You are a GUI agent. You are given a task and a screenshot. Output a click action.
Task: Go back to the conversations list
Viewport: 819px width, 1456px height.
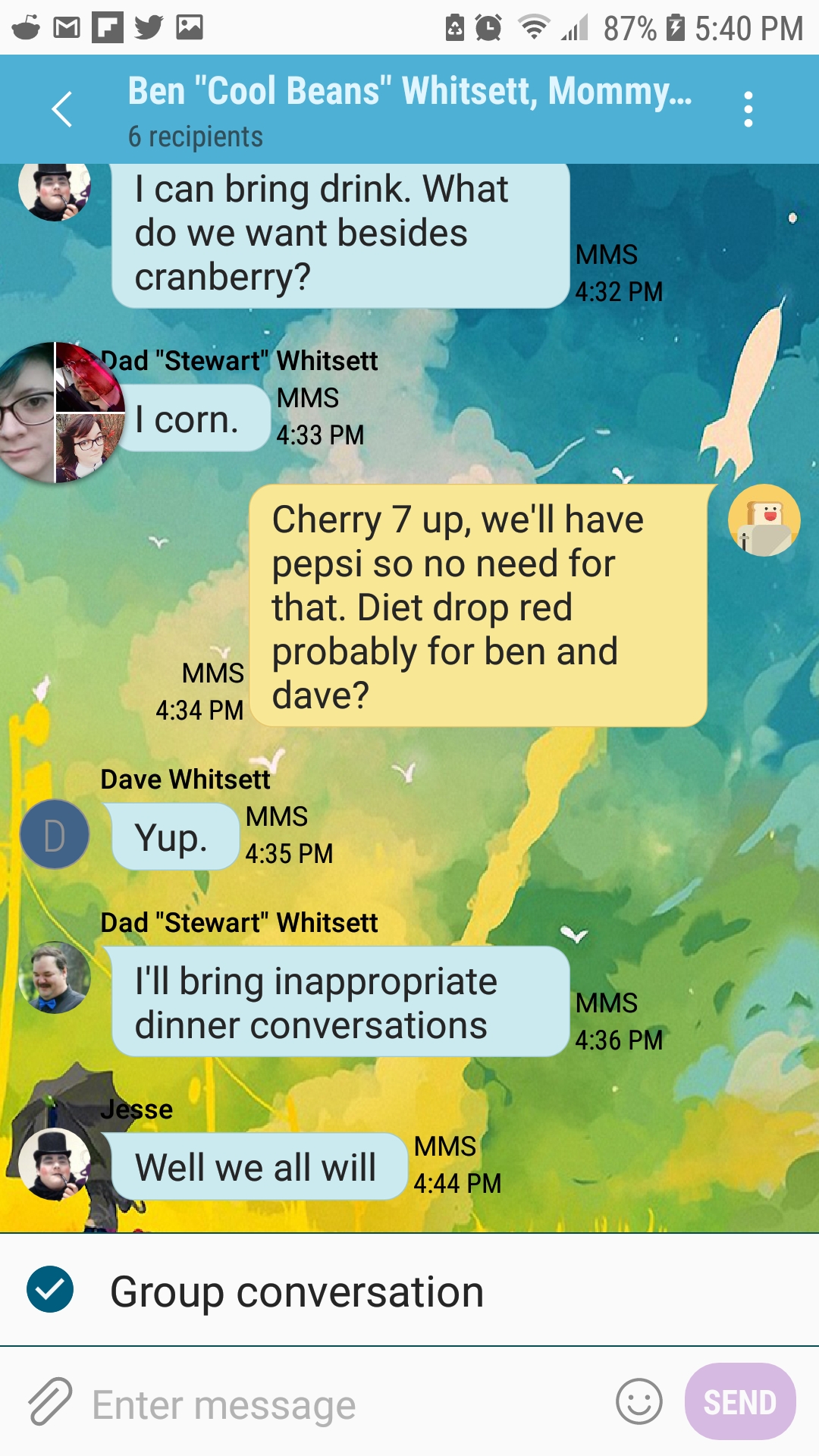tap(62, 110)
